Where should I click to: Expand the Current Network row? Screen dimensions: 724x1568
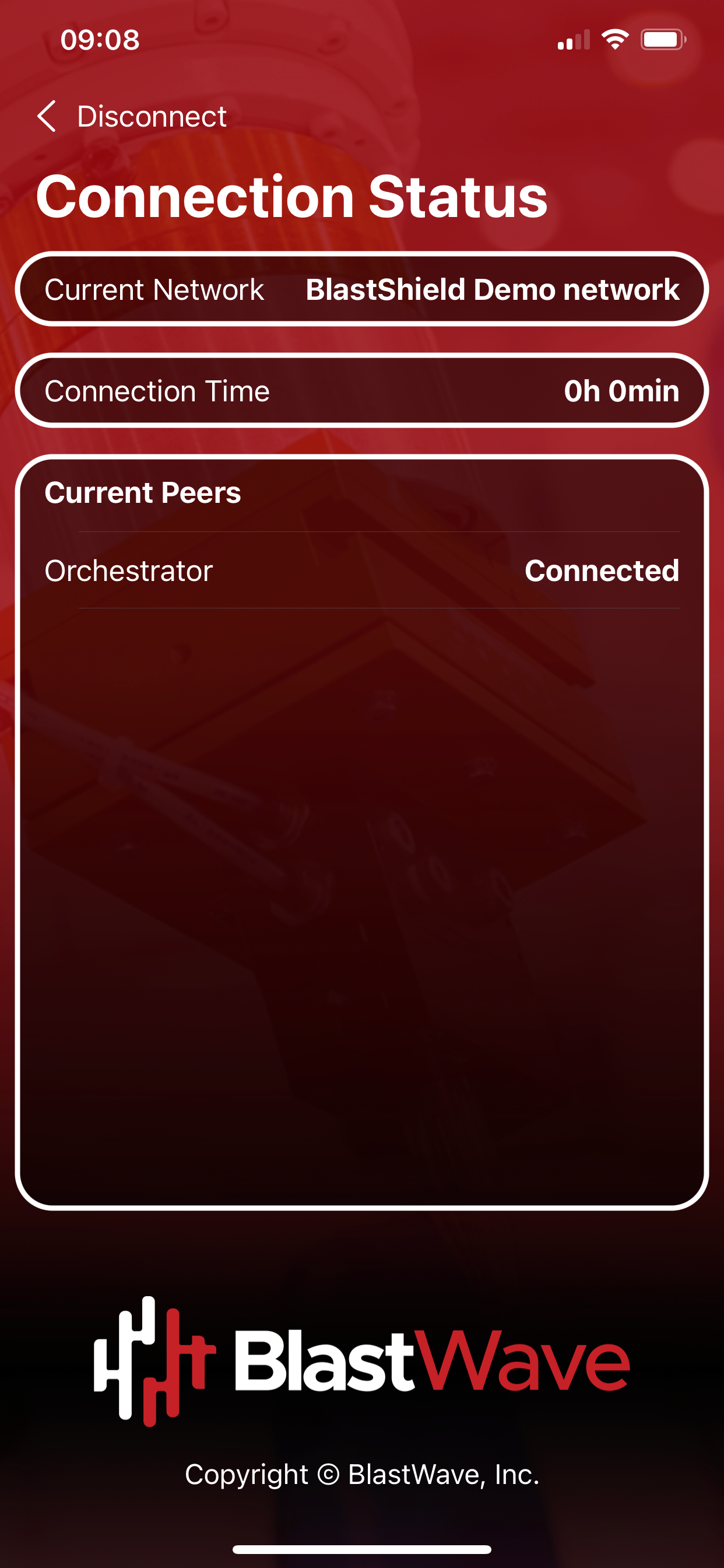pyautogui.click(x=362, y=290)
